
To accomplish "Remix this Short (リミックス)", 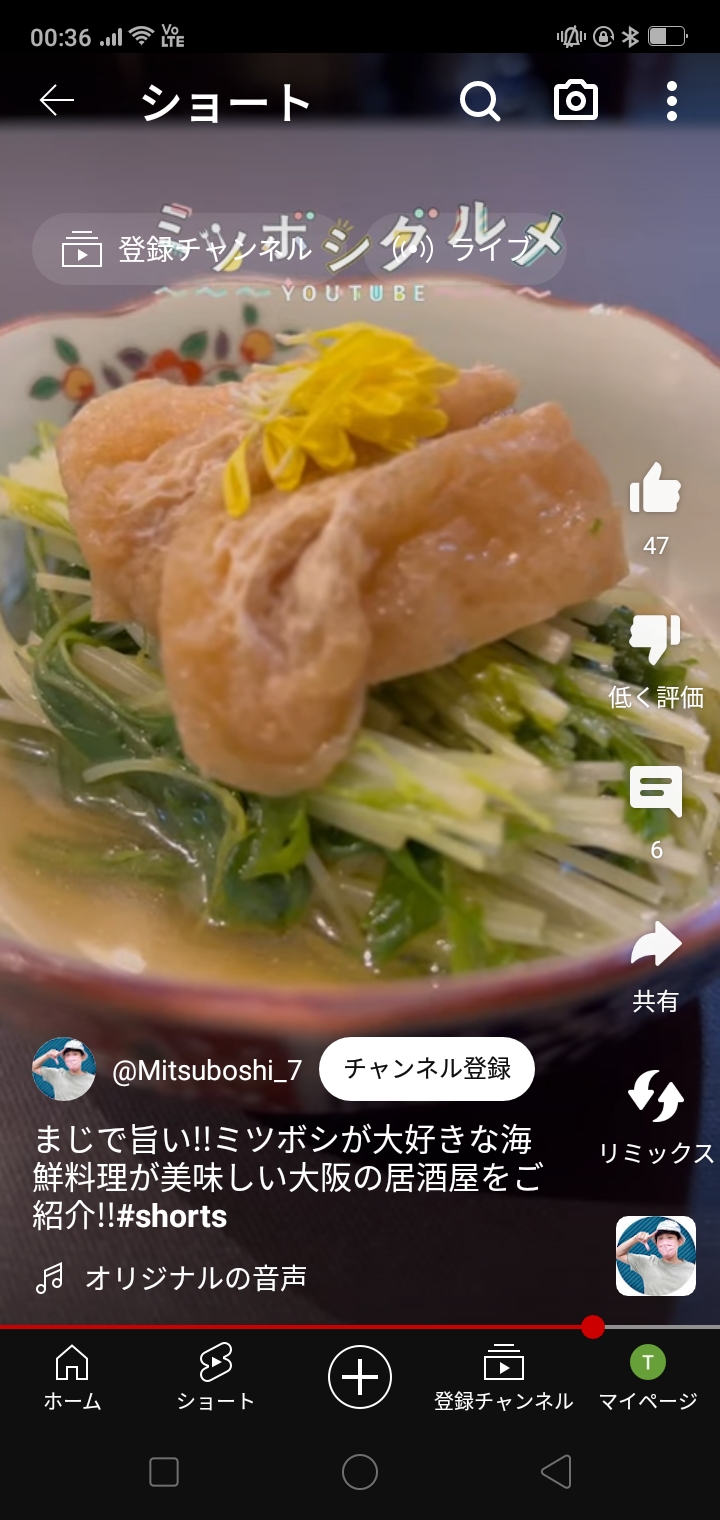I will point(655,1097).
